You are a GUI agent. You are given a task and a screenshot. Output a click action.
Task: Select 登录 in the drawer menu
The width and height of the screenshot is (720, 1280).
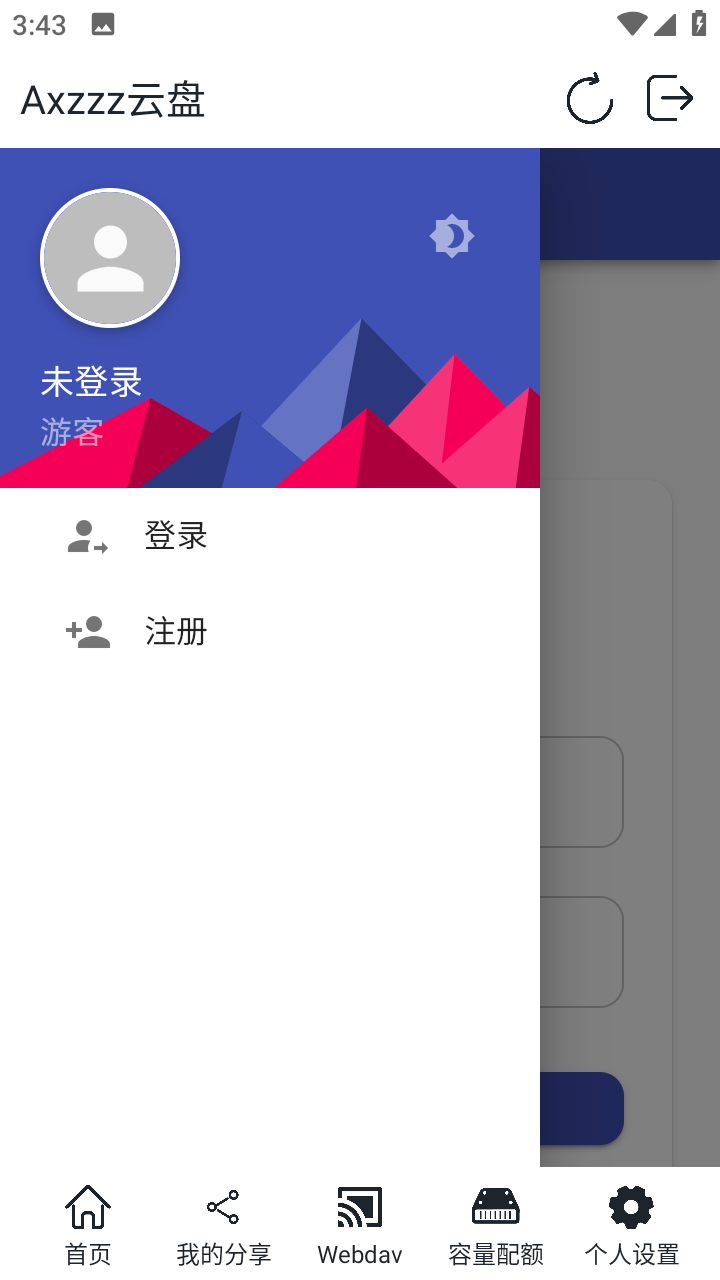pos(176,536)
